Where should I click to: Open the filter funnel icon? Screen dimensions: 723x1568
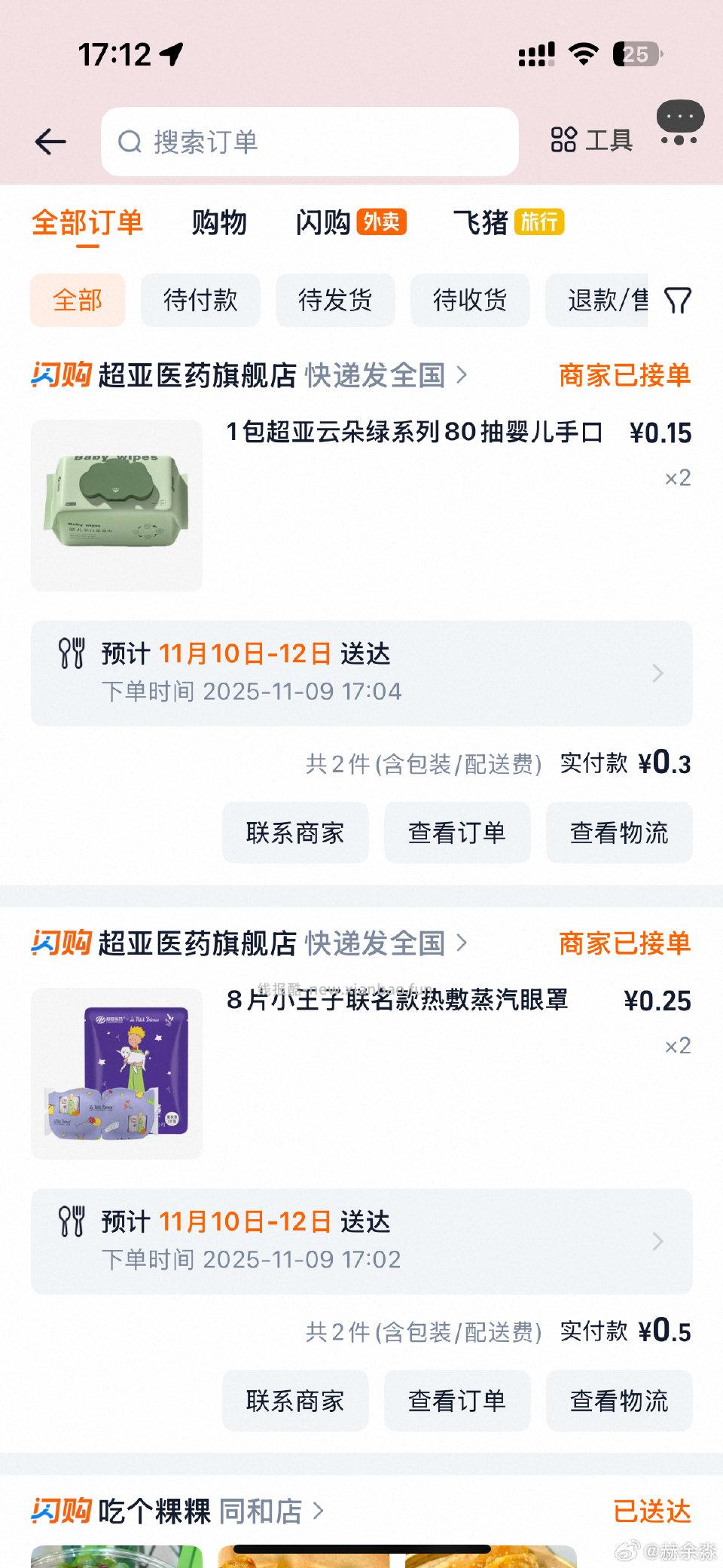679,299
